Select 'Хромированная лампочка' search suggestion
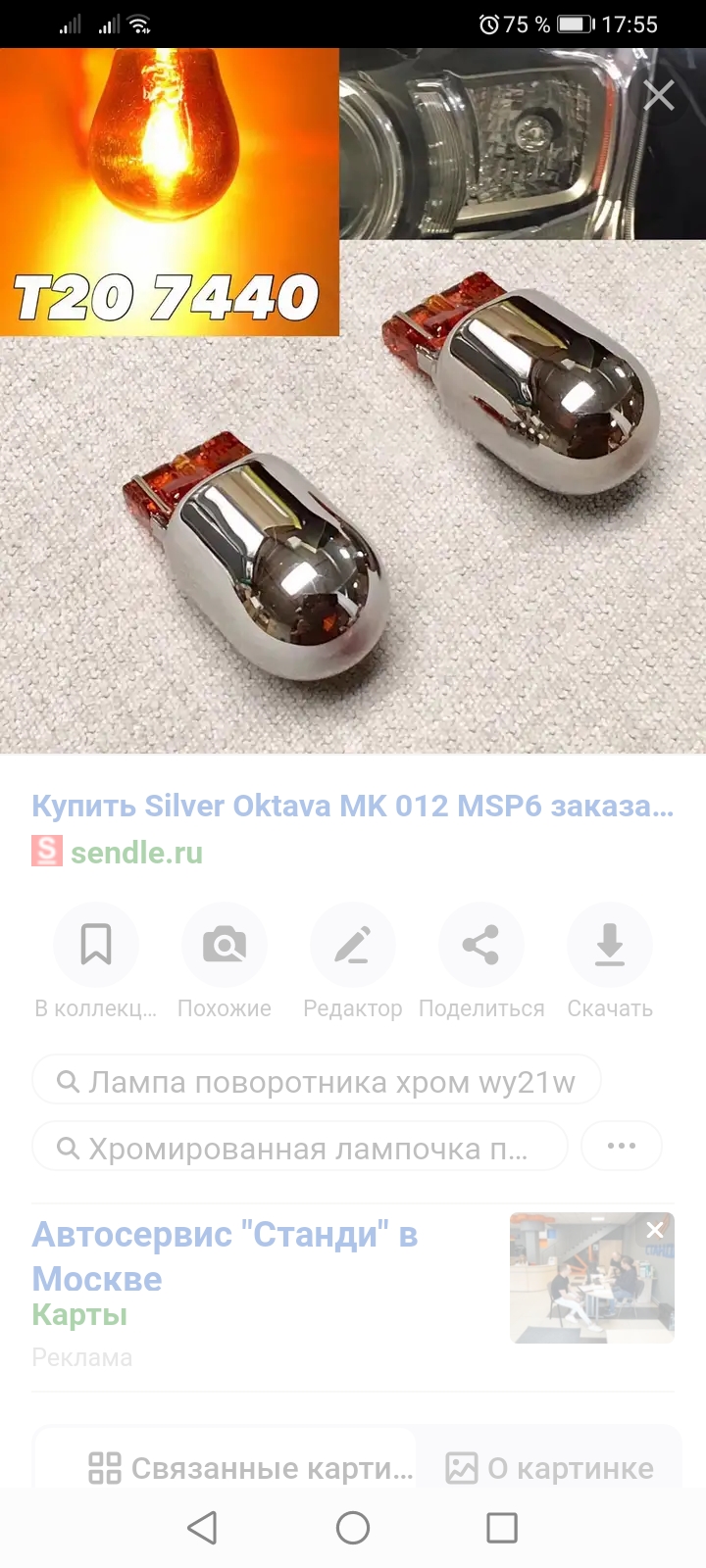Screen dimensions: 706x1568 click(x=299, y=1148)
